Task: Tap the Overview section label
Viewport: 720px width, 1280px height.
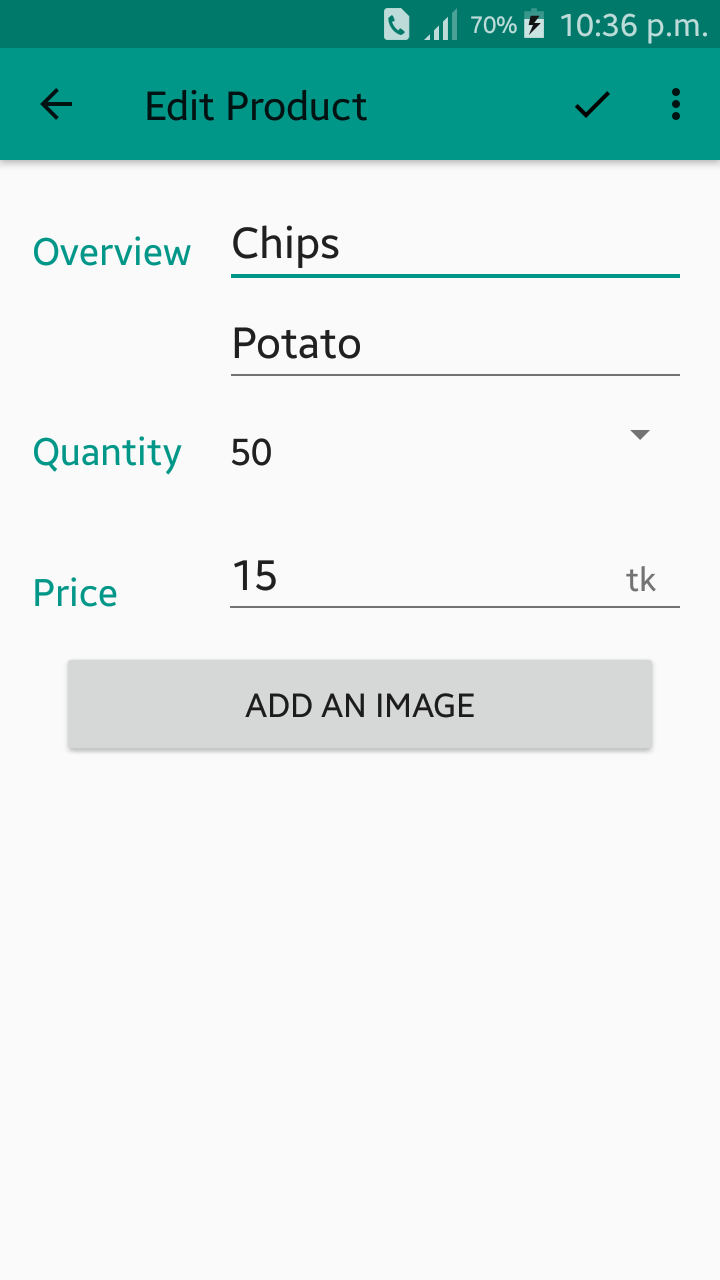Action: pyautogui.click(x=111, y=252)
